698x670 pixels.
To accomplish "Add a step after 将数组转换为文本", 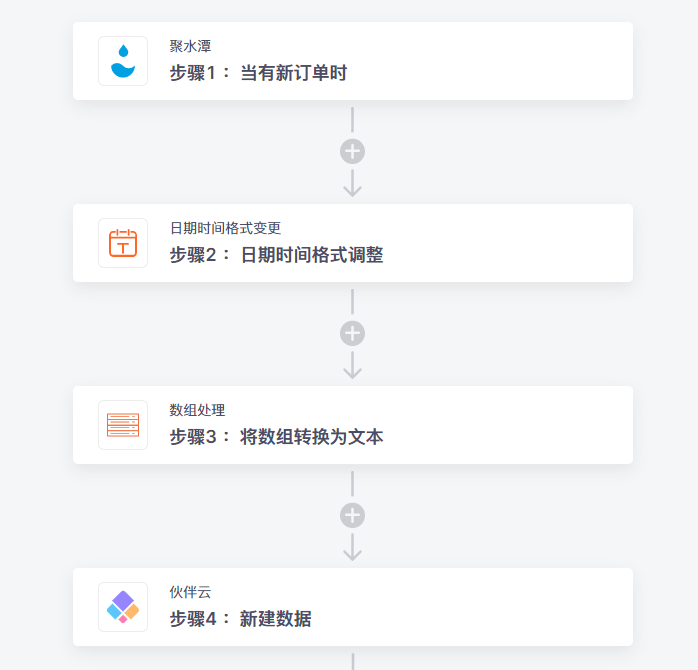I will (x=352, y=516).
